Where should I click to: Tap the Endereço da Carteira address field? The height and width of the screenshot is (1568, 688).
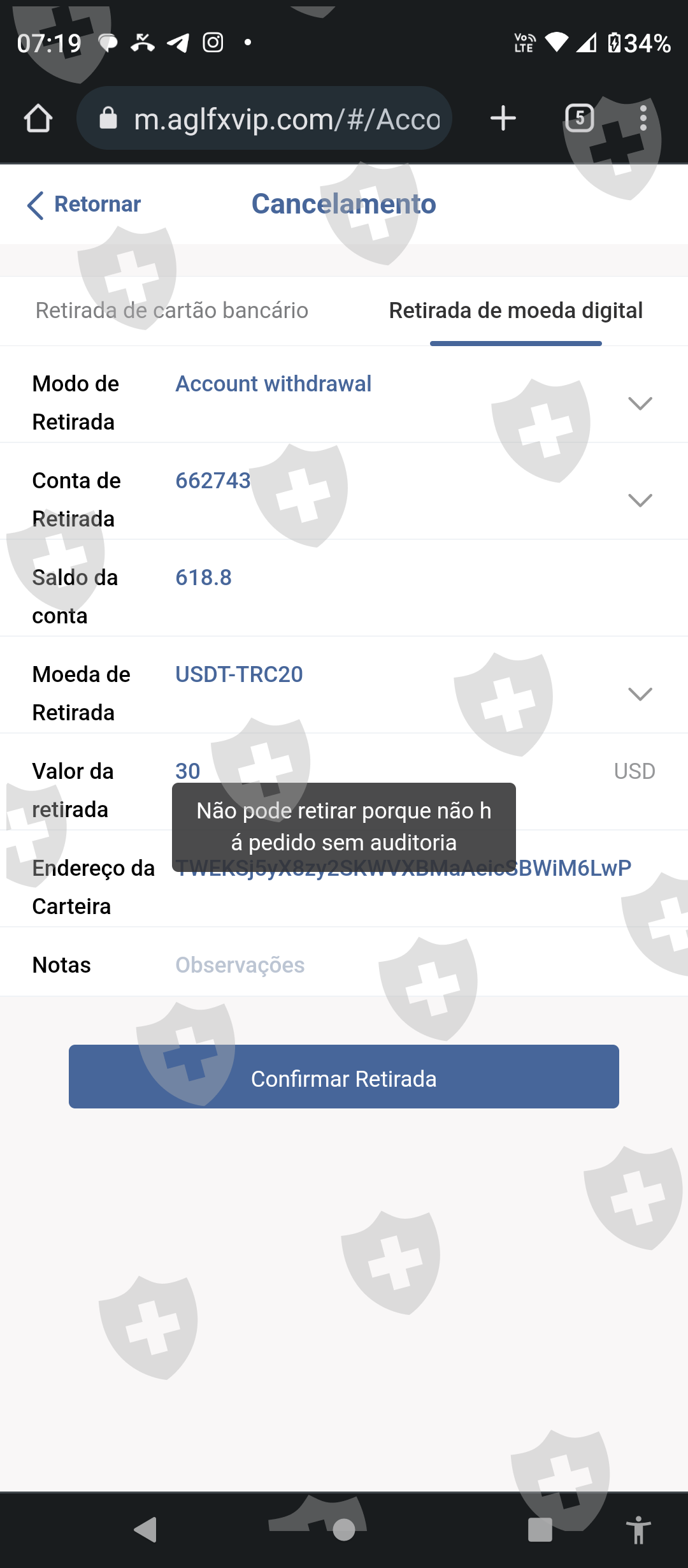[x=403, y=868]
